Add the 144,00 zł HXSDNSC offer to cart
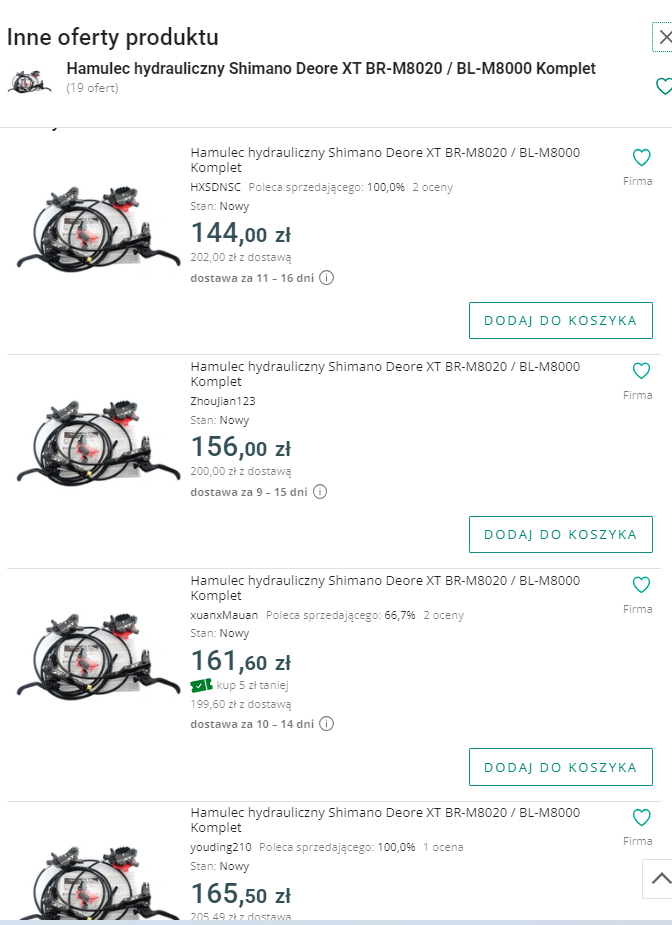The height and width of the screenshot is (925, 672). coord(560,321)
